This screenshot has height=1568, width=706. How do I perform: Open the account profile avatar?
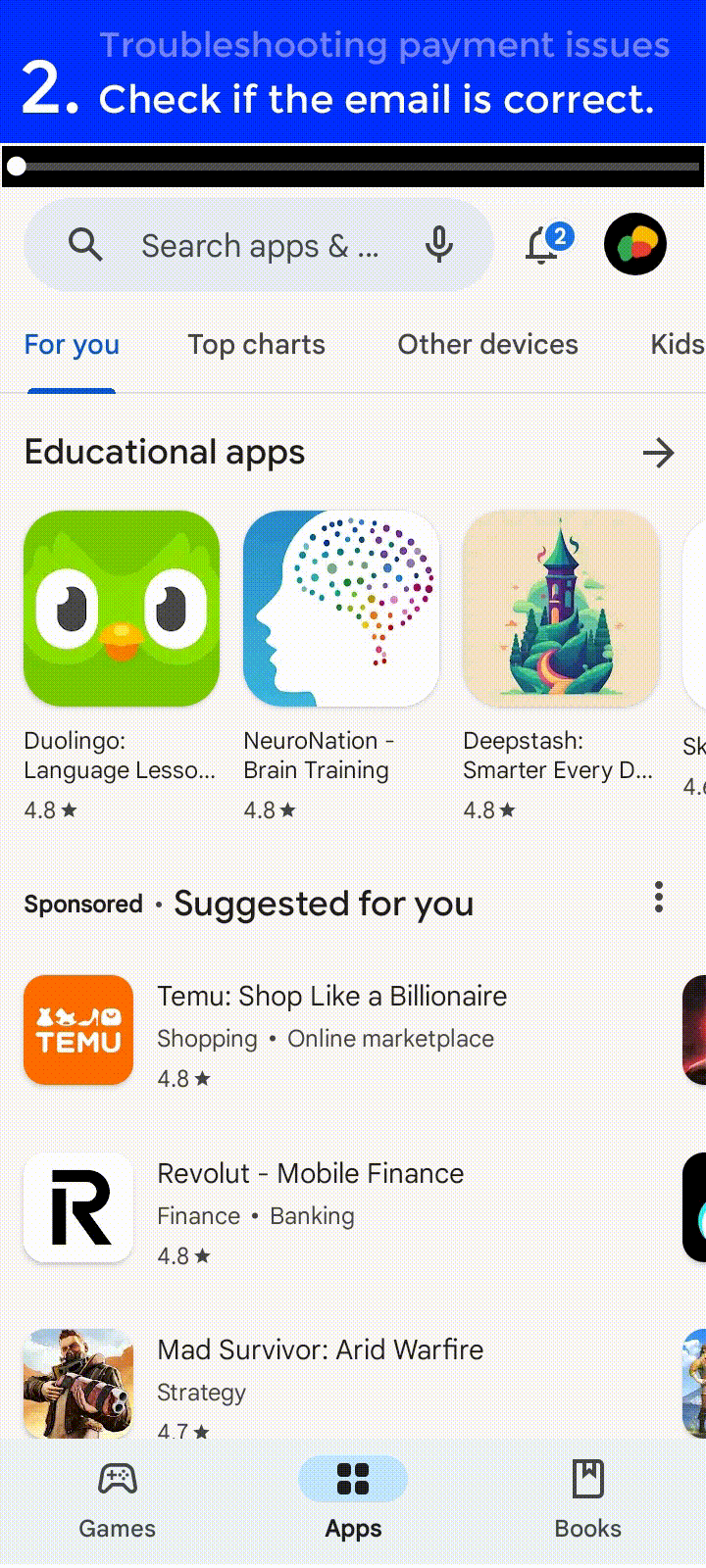[635, 244]
